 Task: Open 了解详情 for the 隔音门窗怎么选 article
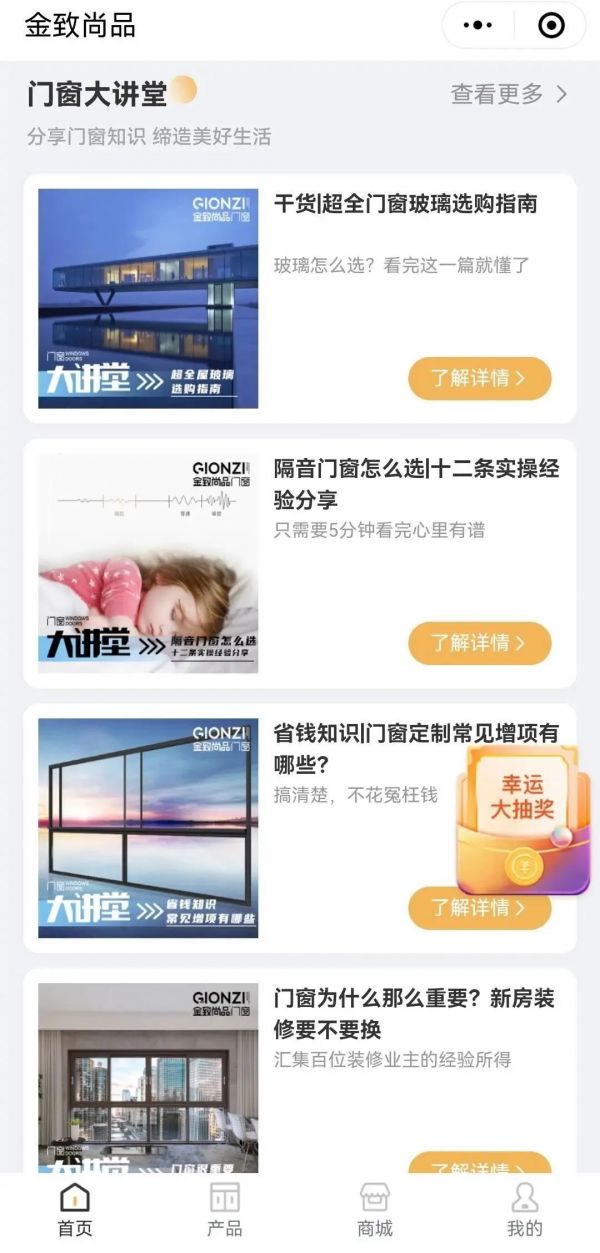tap(479, 643)
